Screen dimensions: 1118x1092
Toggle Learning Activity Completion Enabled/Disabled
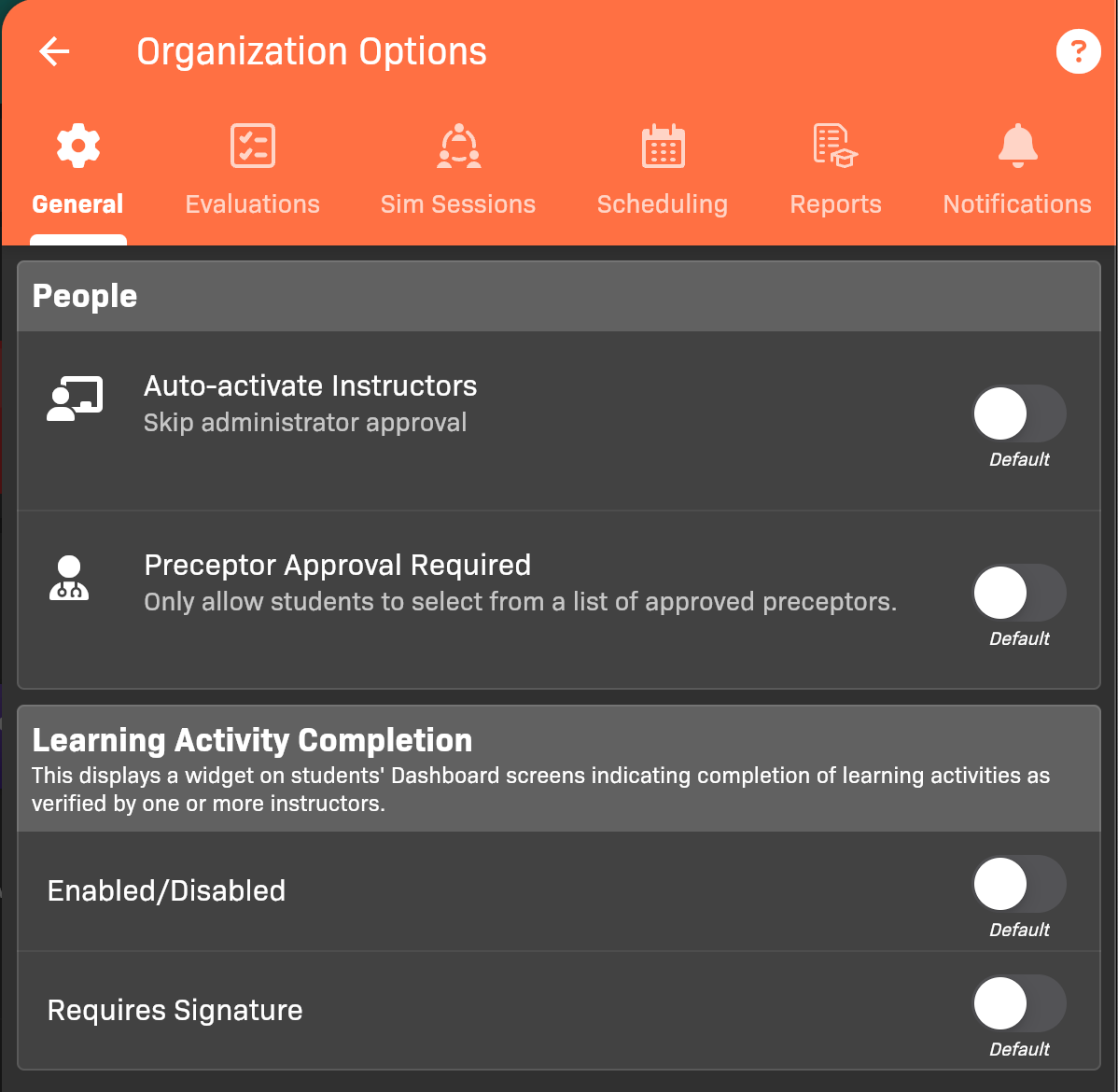click(1019, 884)
